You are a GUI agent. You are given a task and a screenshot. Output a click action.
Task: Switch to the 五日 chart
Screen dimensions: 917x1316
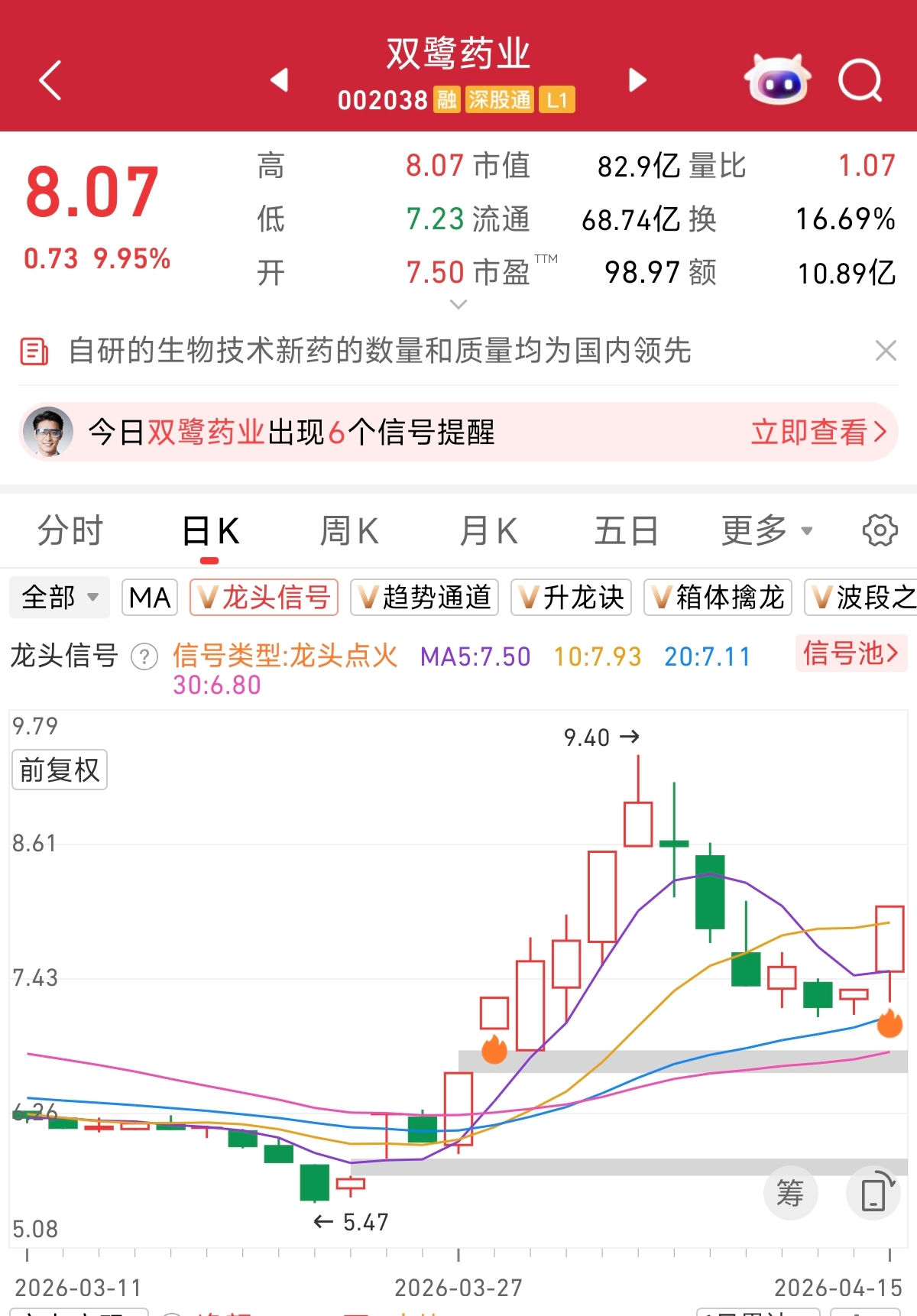(x=626, y=531)
